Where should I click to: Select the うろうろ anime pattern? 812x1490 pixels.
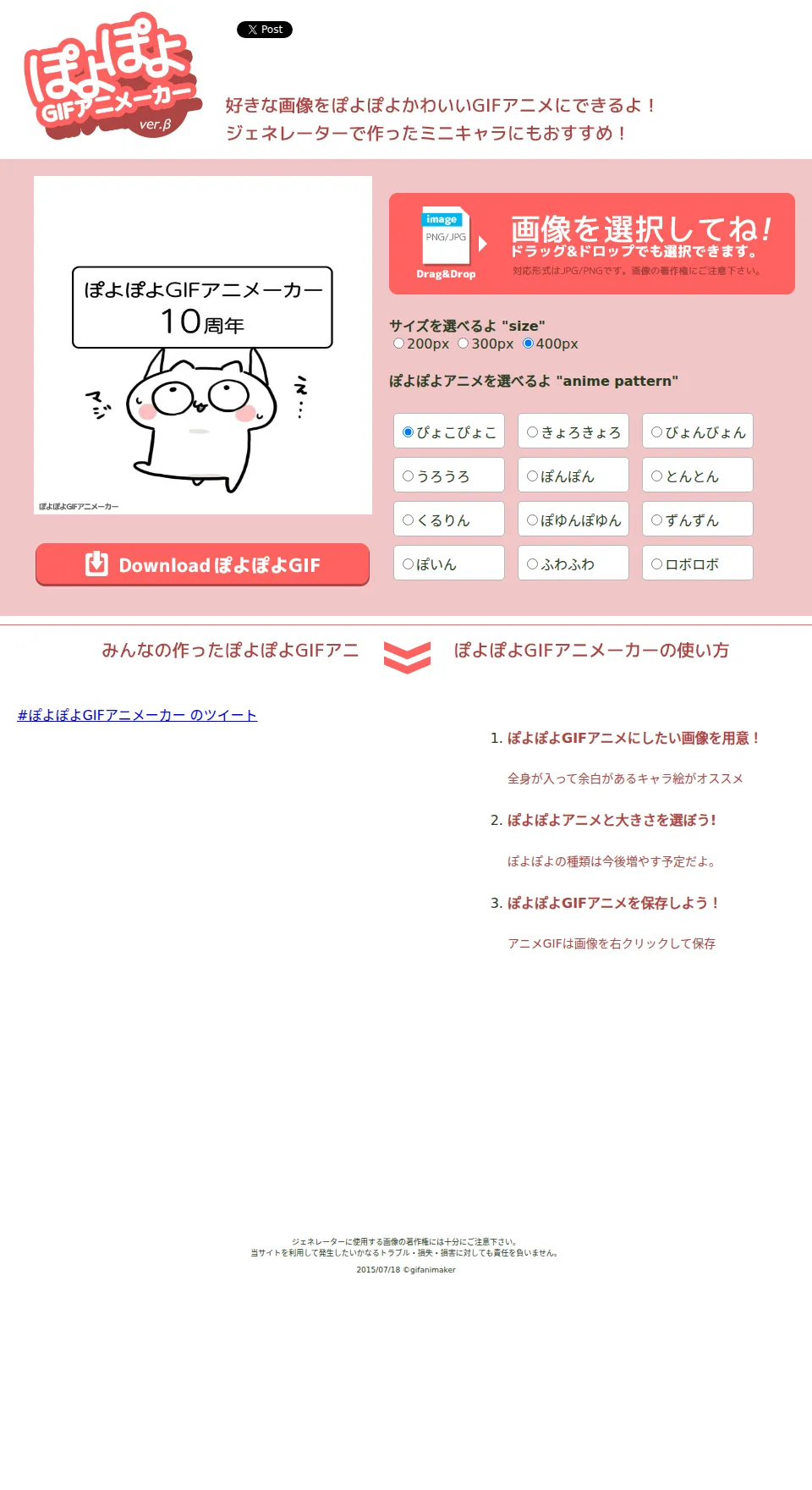pyautogui.click(x=449, y=476)
